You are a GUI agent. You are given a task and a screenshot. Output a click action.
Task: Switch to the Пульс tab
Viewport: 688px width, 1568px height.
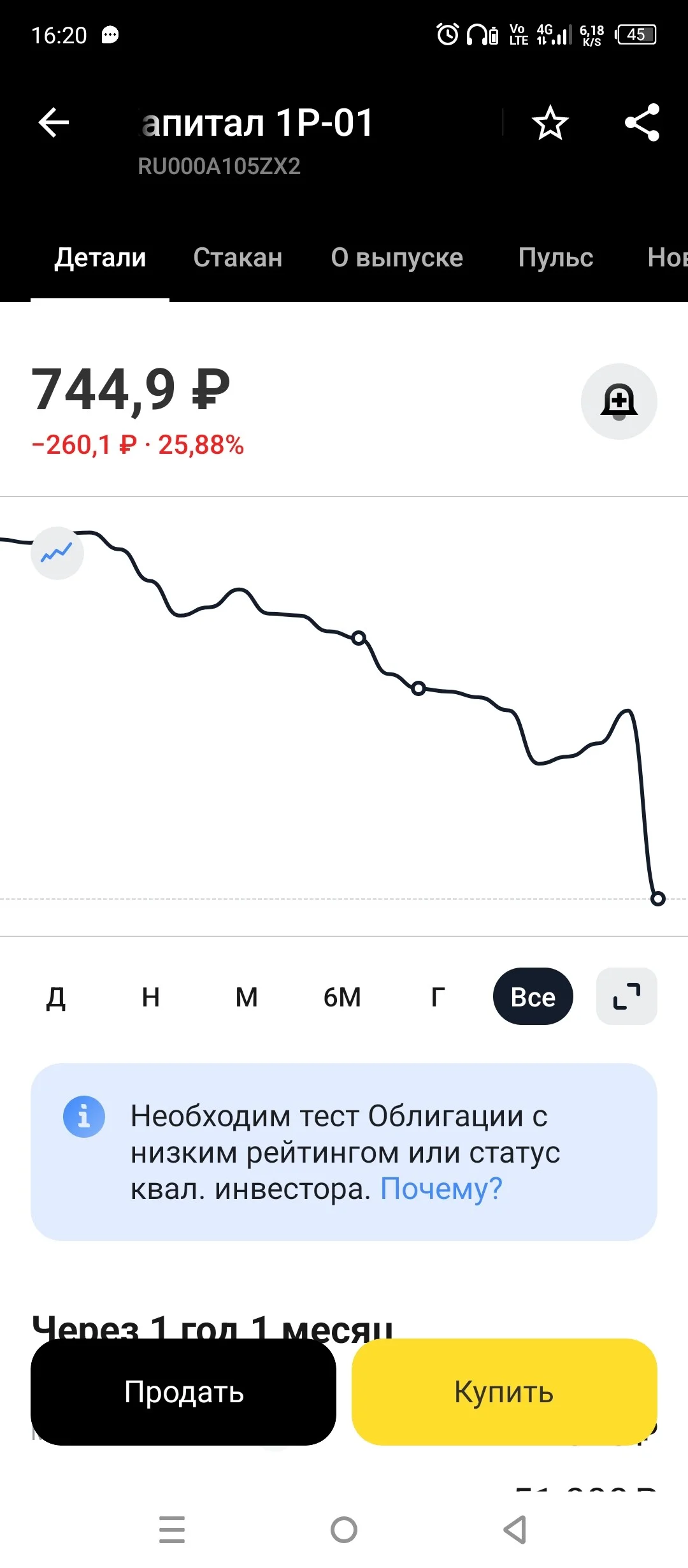point(555,258)
